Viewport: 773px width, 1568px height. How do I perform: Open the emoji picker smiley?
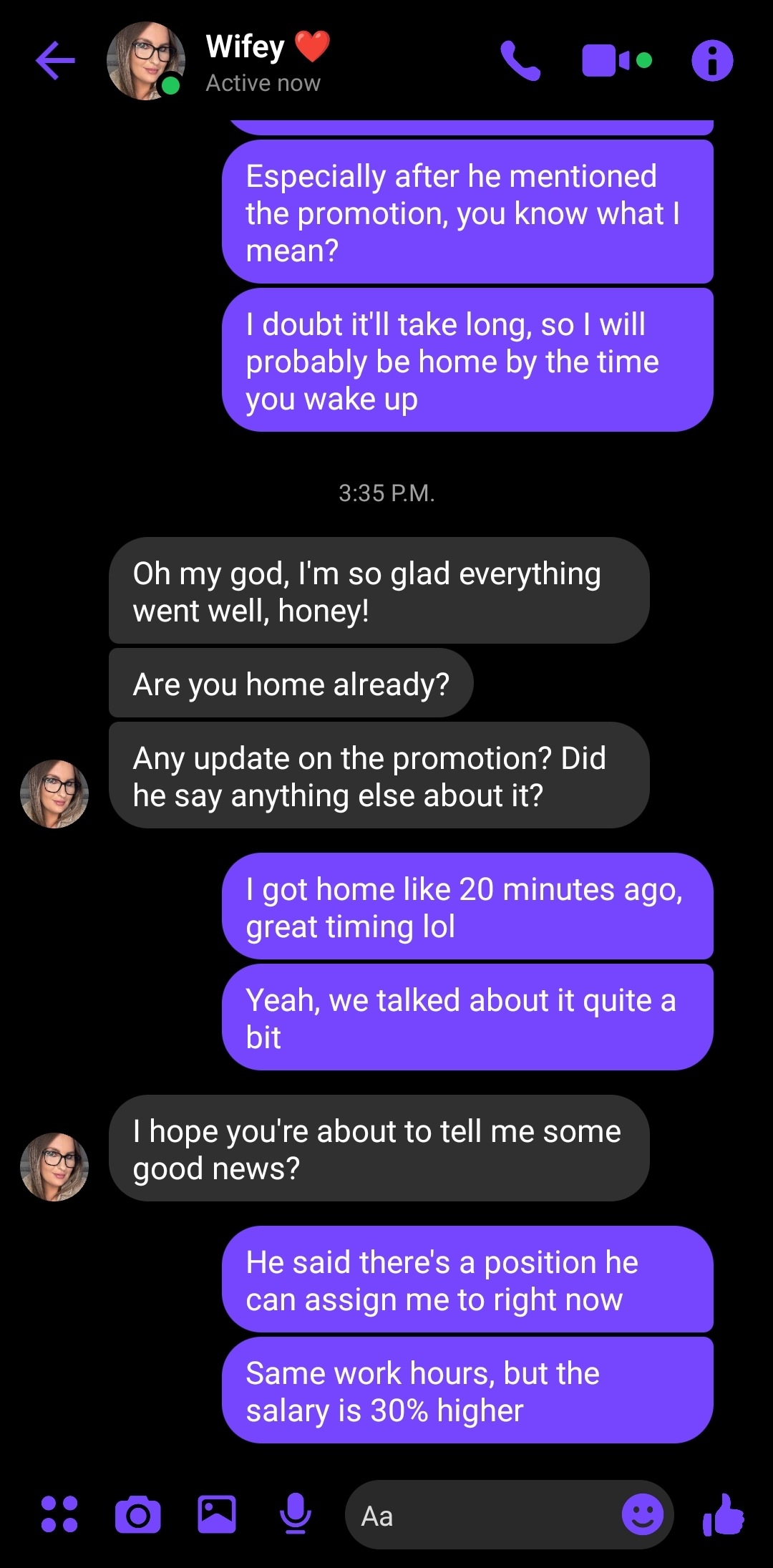click(x=642, y=1514)
